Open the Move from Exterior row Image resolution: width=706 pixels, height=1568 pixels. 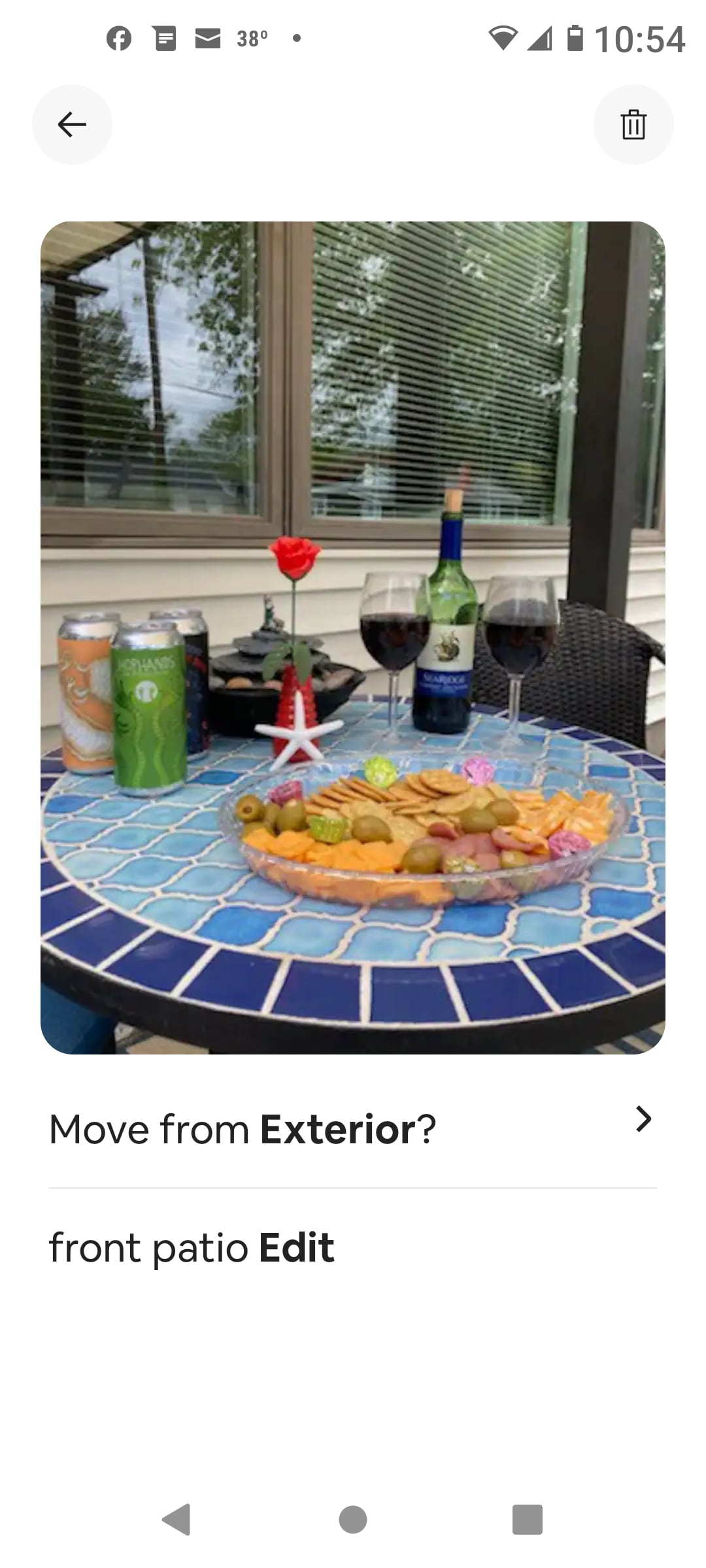coord(353,1129)
